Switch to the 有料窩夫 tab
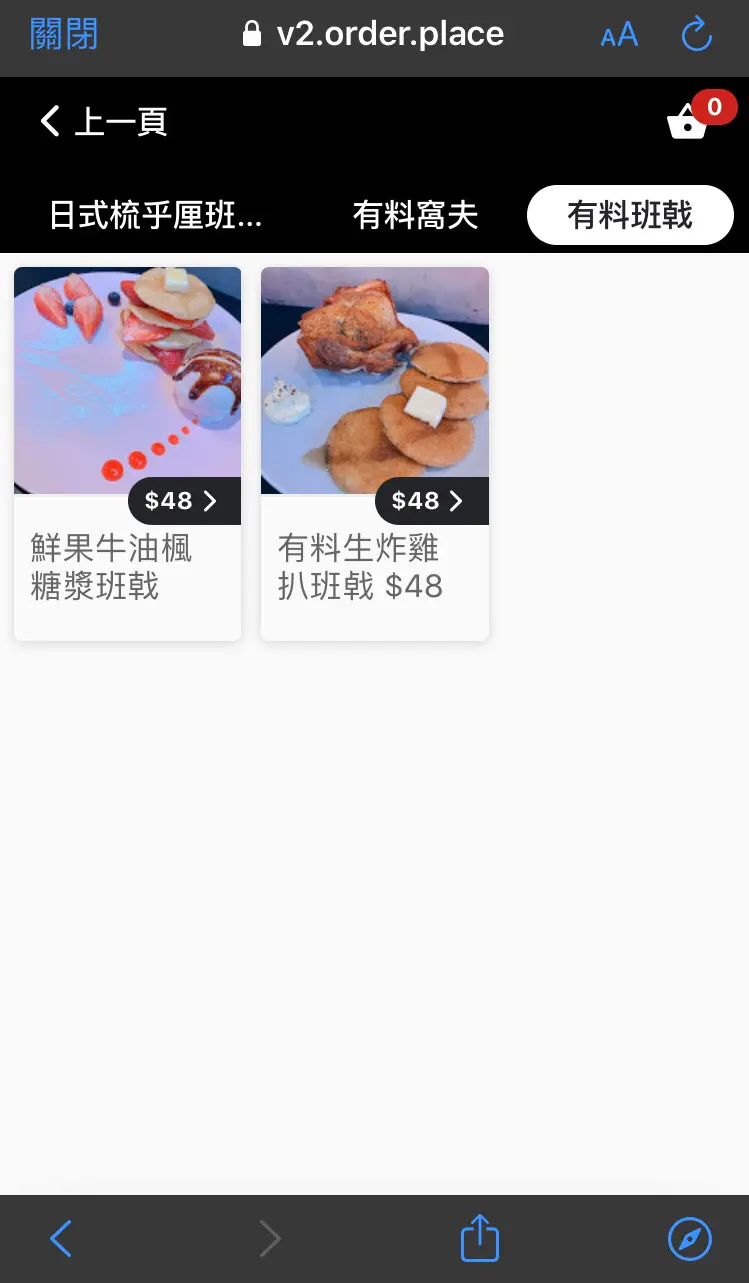The width and height of the screenshot is (749, 1283). point(415,215)
